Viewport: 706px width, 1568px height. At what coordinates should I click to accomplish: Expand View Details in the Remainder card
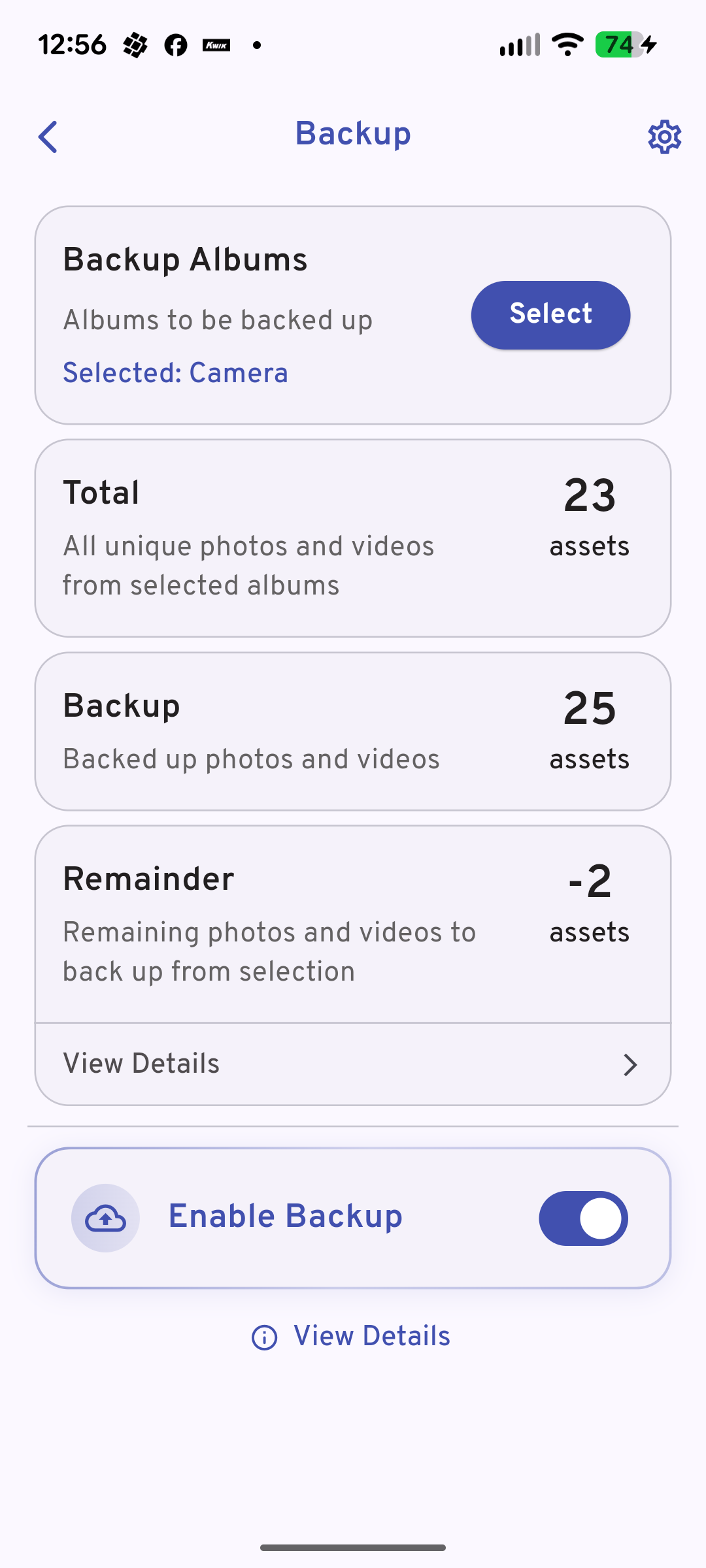point(141,1064)
